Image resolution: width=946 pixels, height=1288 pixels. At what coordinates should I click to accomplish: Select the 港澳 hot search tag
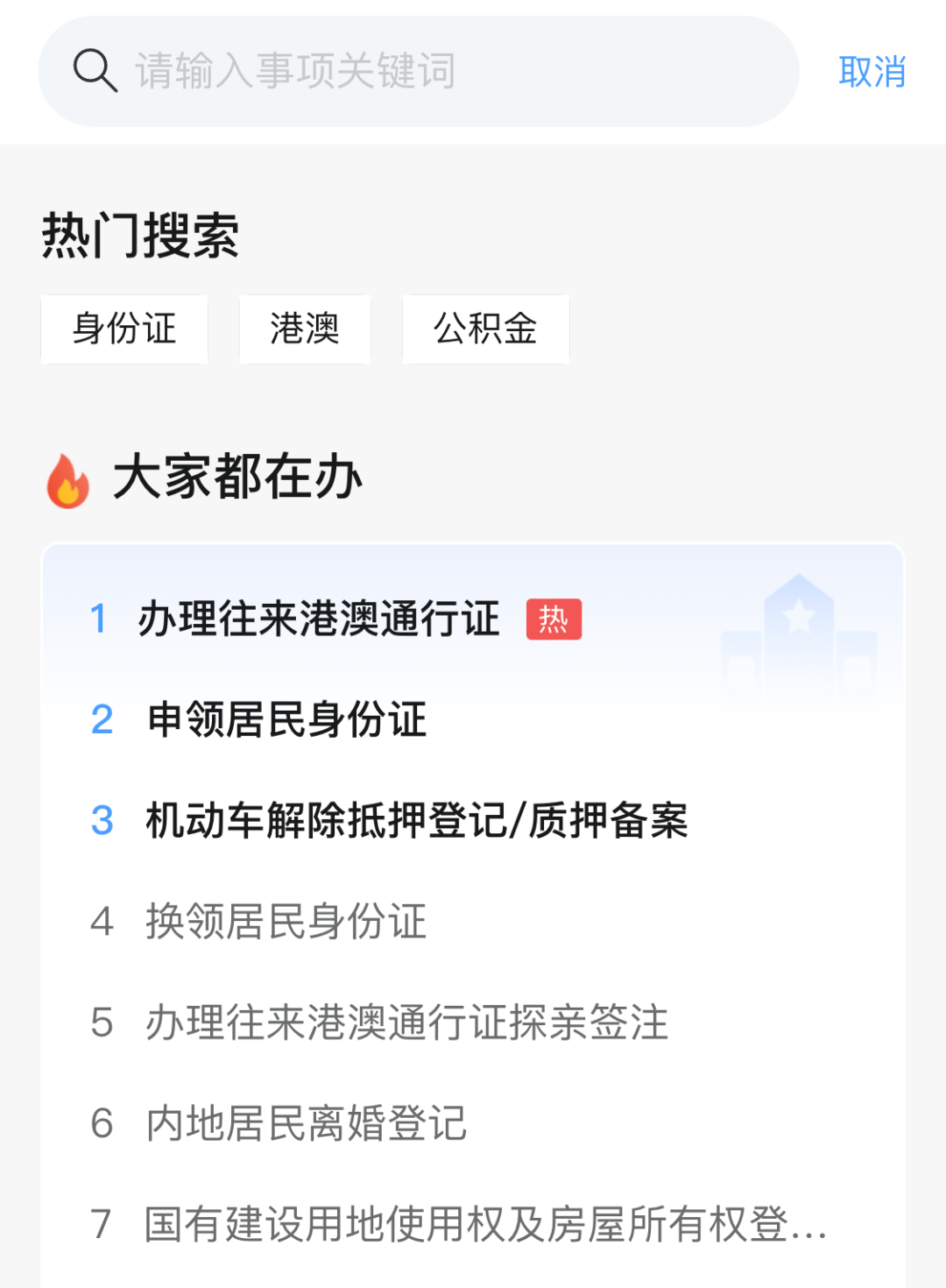click(x=304, y=329)
